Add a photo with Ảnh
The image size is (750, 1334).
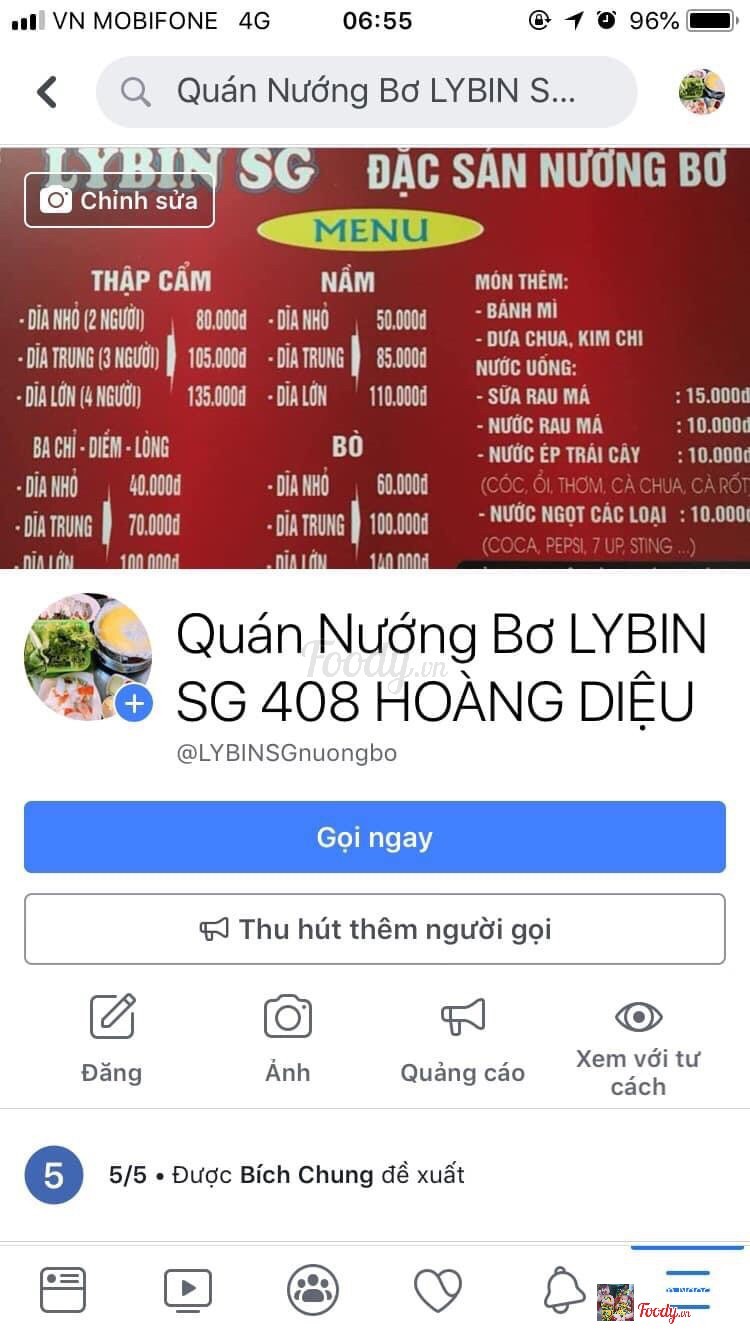tap(288, 1040)
